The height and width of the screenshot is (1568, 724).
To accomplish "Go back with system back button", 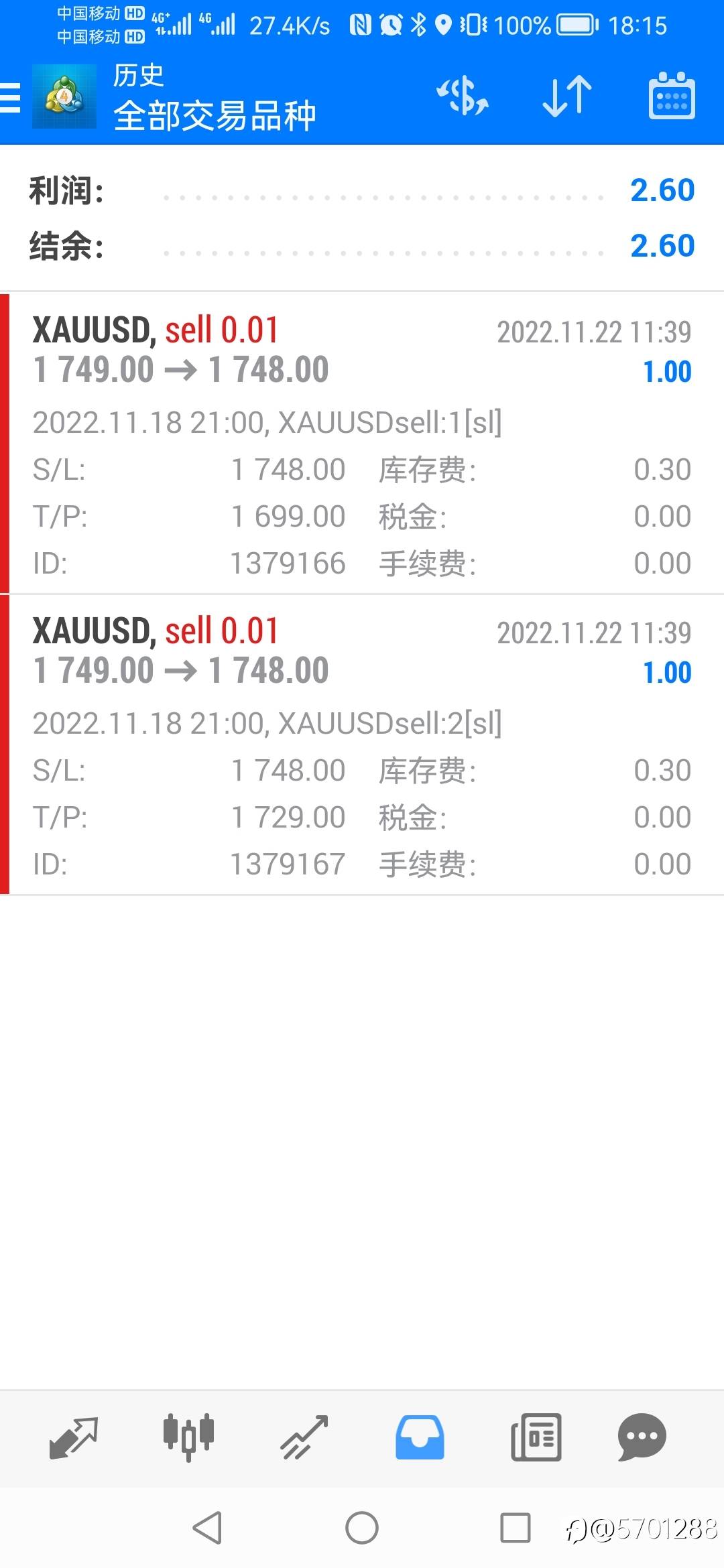I will click(x=207, y=1528).
